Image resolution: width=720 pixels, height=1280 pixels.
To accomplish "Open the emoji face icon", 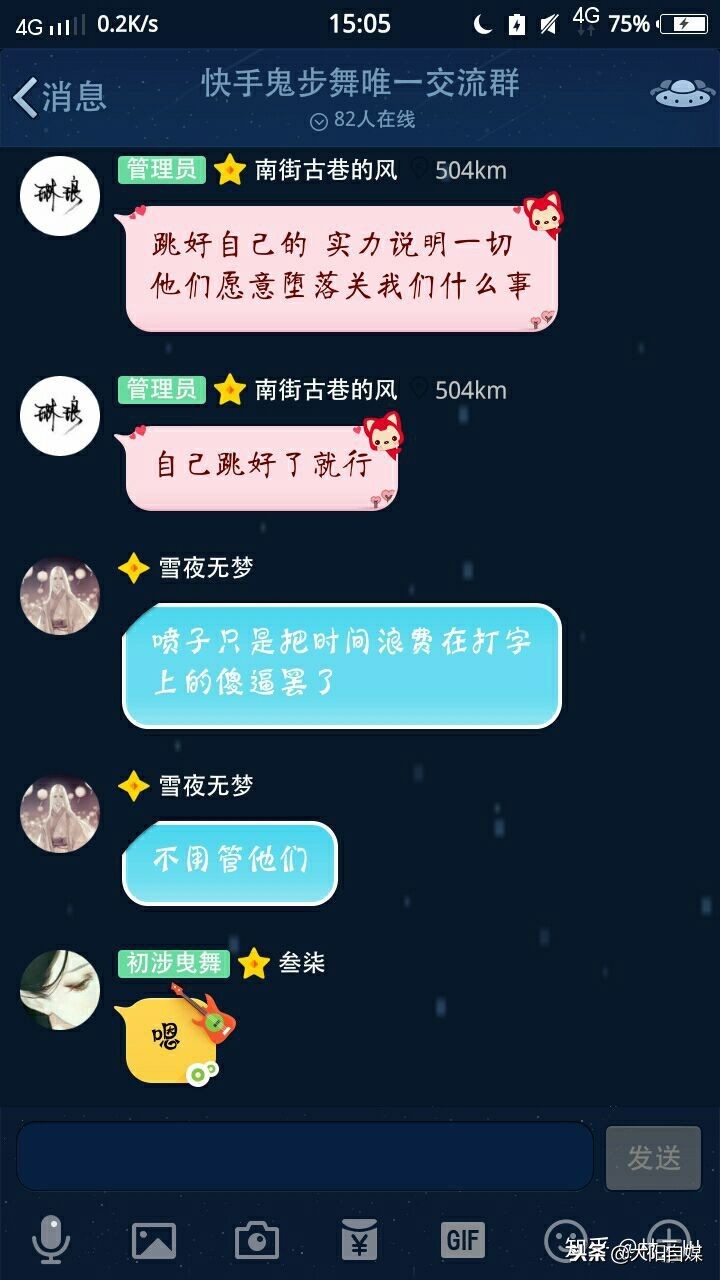I will tap(567, 1238).
